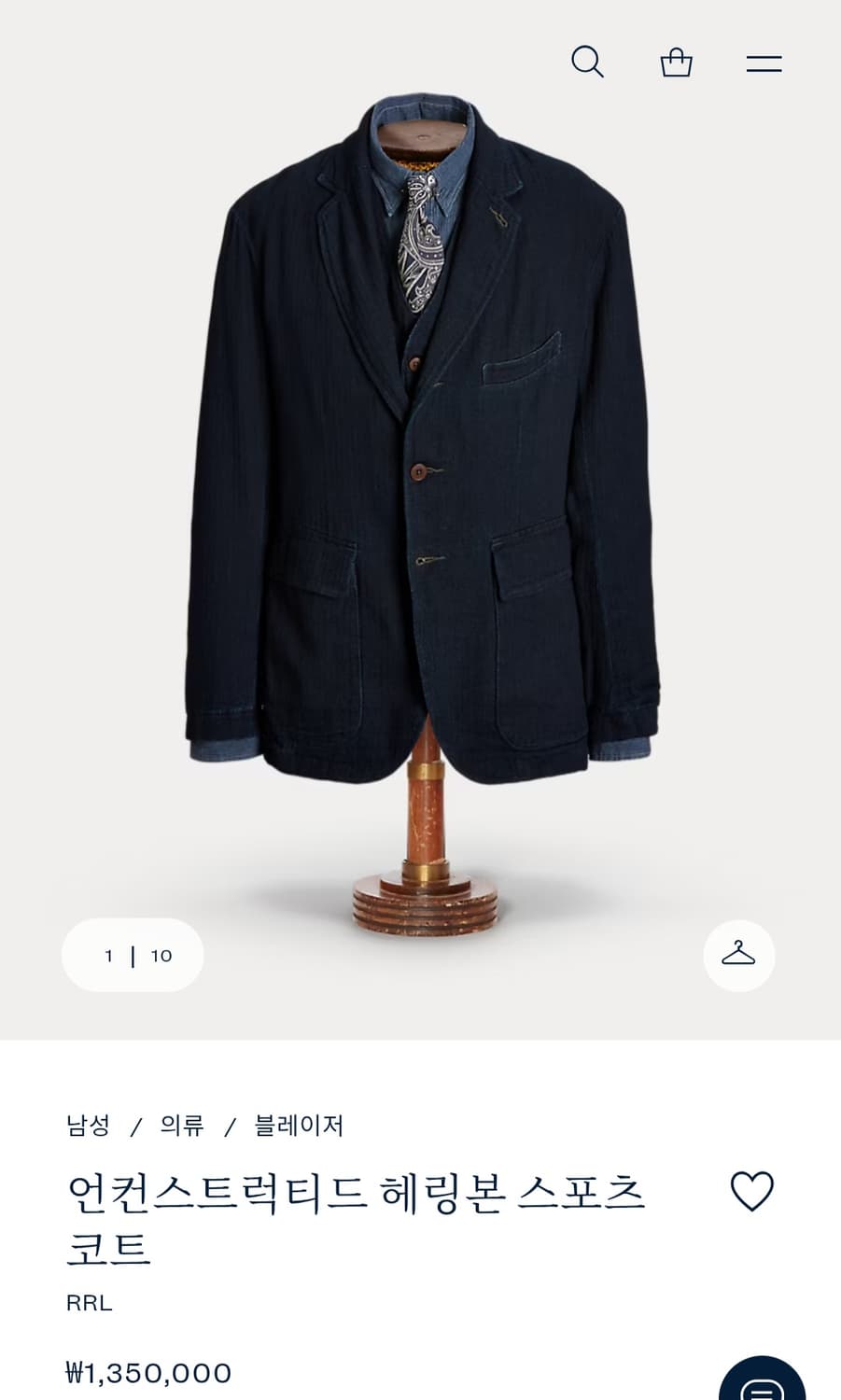This screenshot has height=1400, width=841.
Task: Click the RRL brand name
Action: click(x=89, y=1303)
